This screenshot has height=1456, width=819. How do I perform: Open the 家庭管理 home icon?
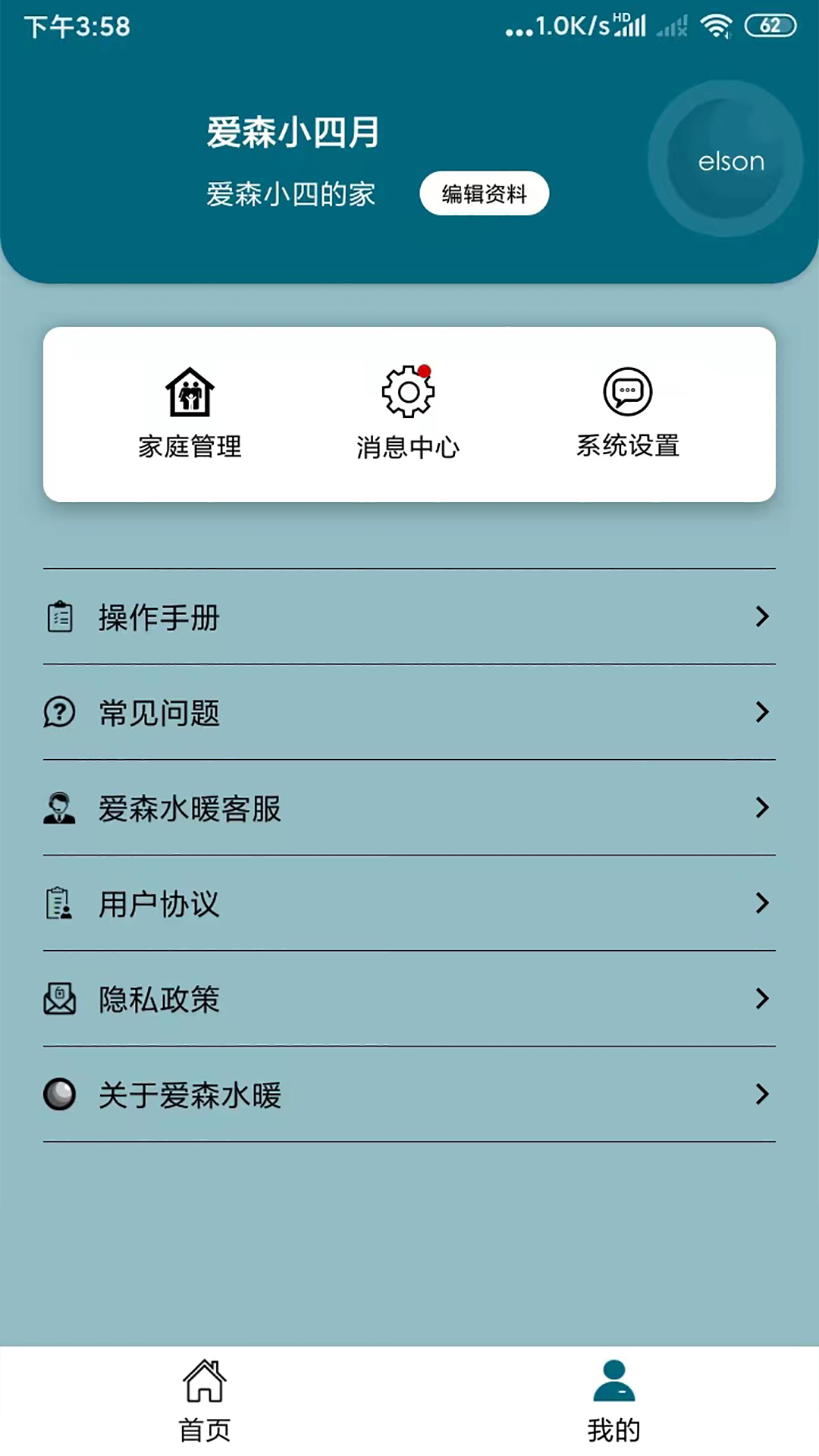pos(190,391)
